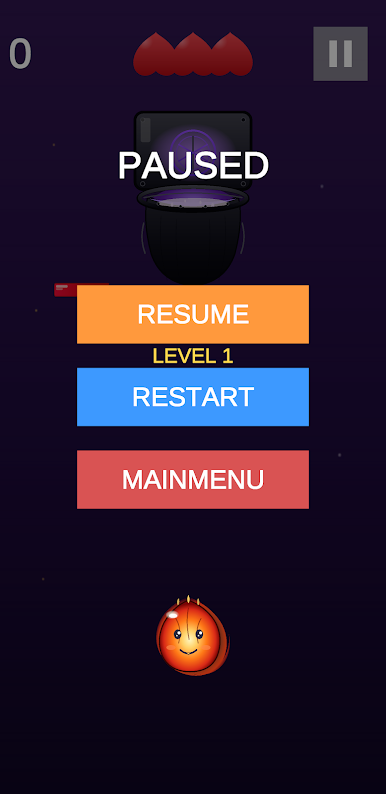Screen dimensions: 386x794
Task: Tap the orange RESUME button
Action: 192,314
